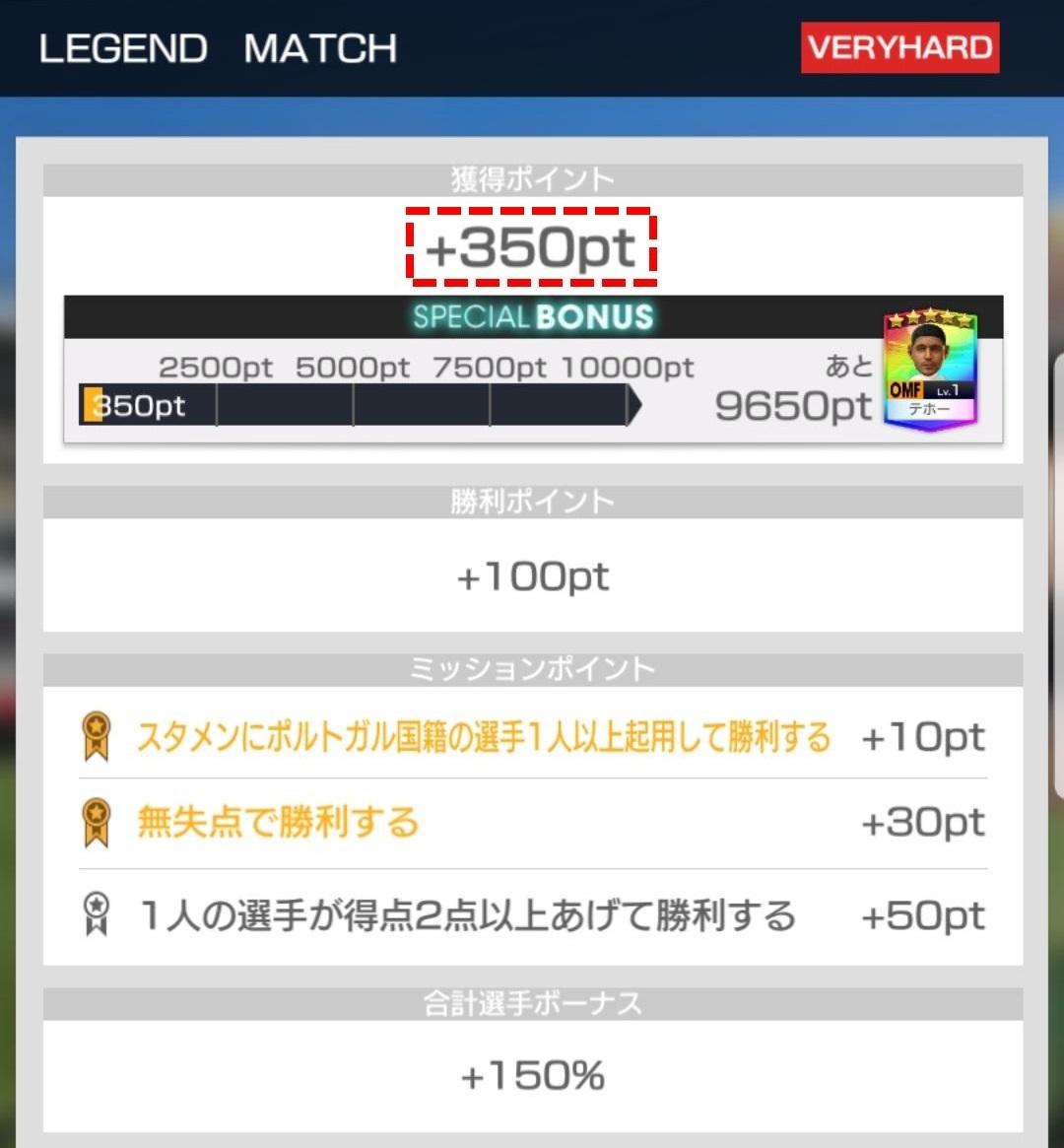Tap the five-star rating on the player card

[930, 320]
